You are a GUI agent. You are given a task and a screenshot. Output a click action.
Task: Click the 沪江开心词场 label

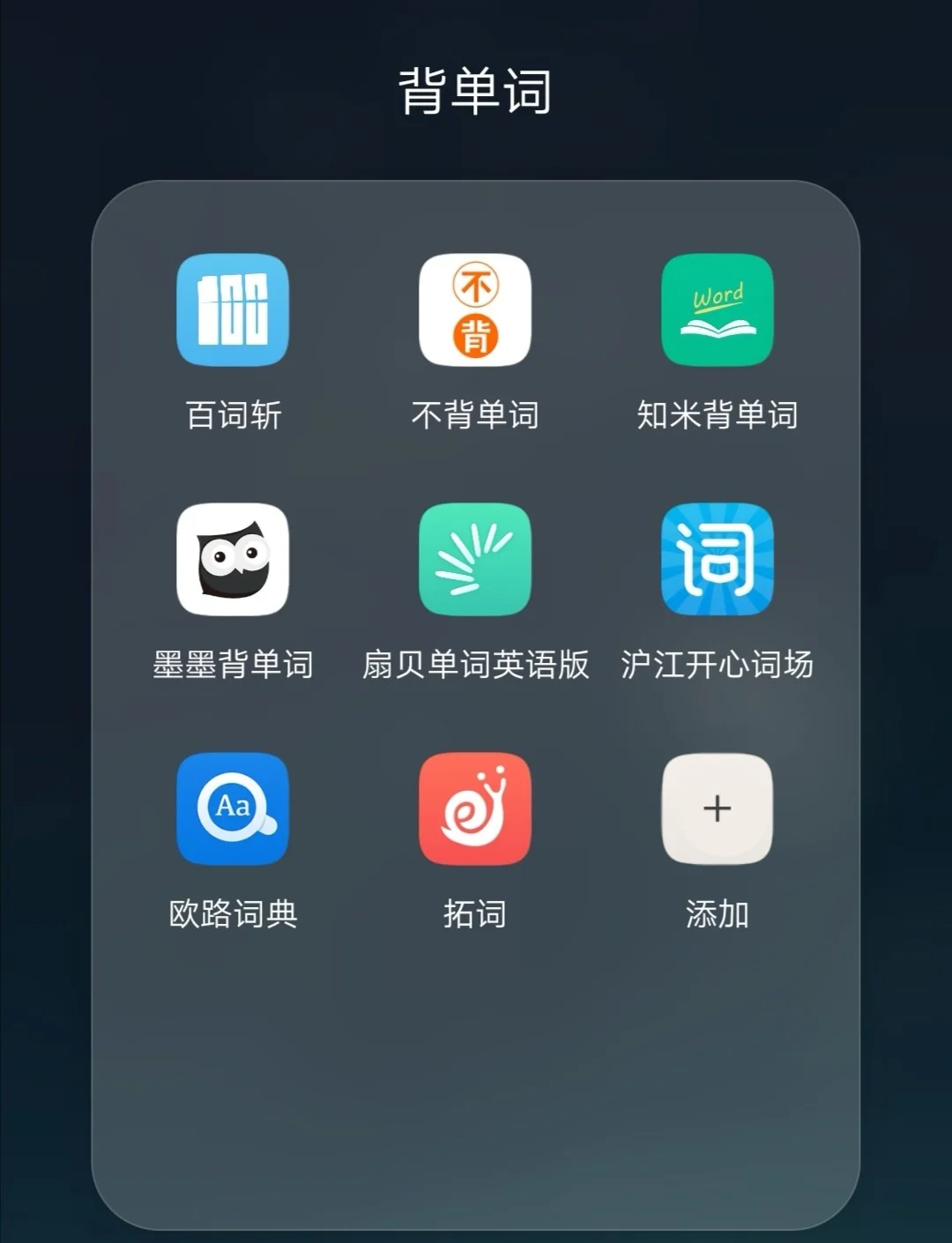pos(717,666)
